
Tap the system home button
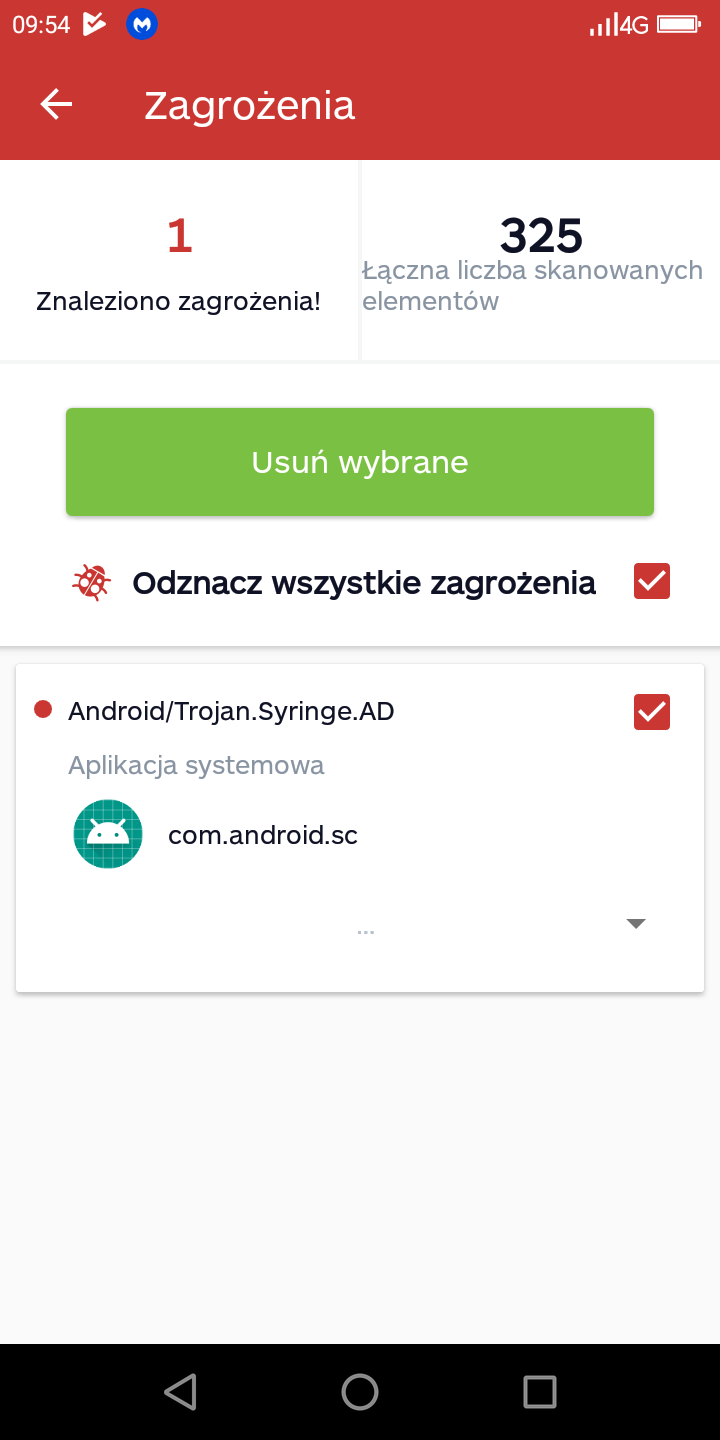pyautogui.click(x=360, y=1391)
